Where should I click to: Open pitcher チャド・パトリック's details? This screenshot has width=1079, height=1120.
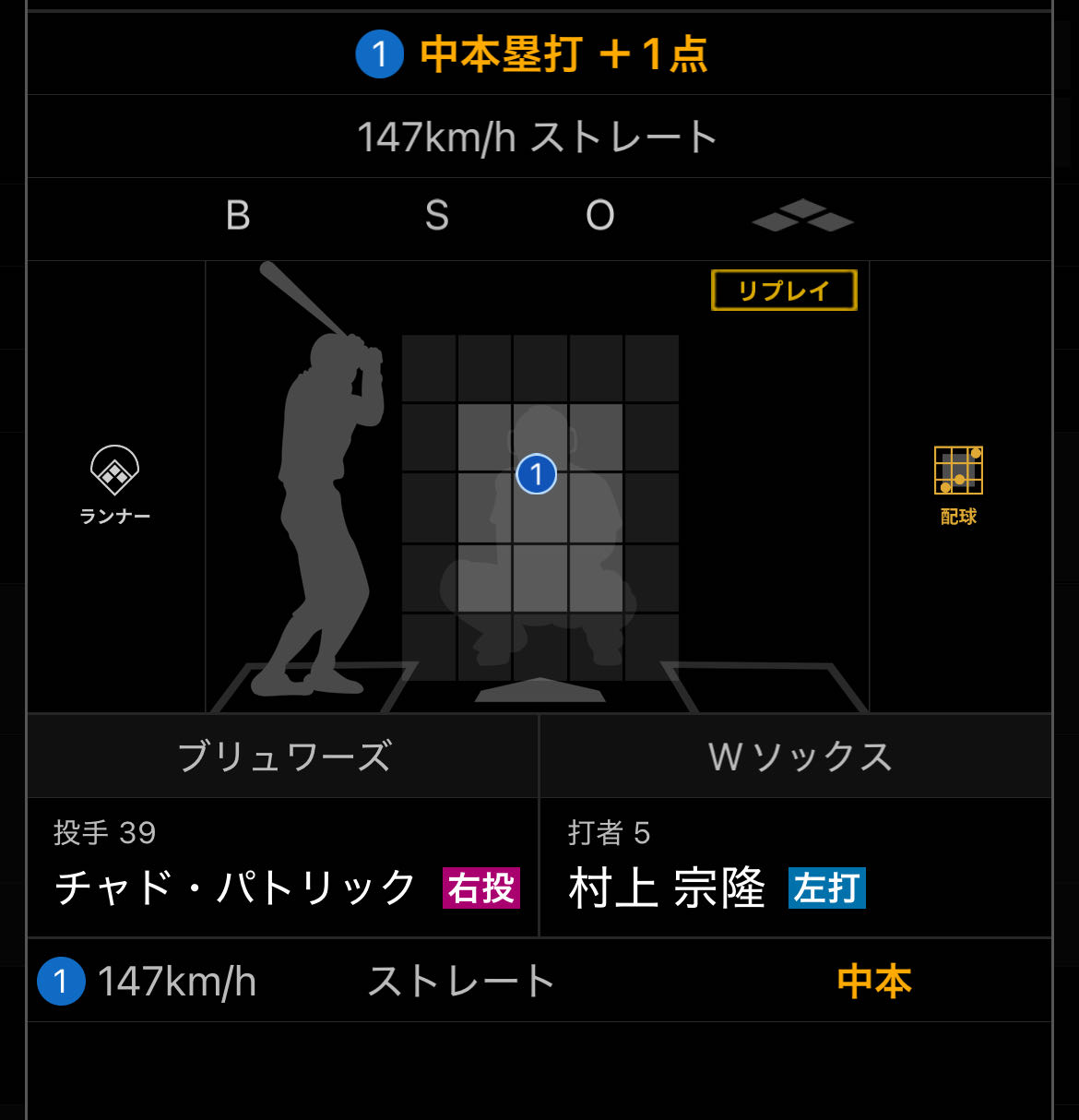236,888
